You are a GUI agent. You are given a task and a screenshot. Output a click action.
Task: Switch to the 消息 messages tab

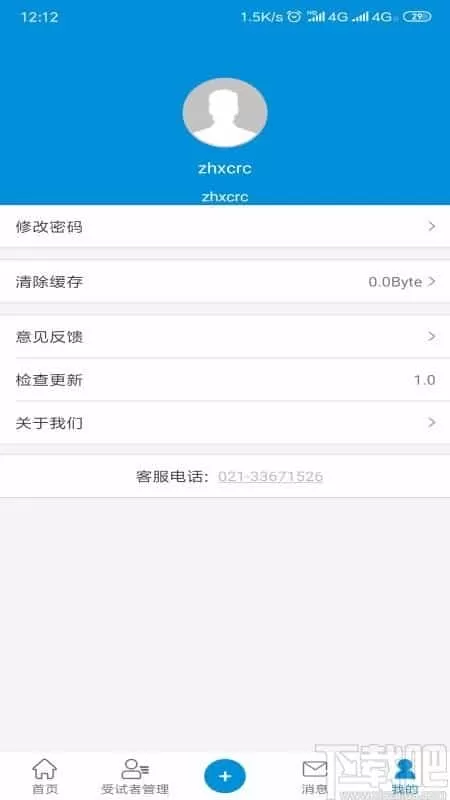tap(315, 776)
